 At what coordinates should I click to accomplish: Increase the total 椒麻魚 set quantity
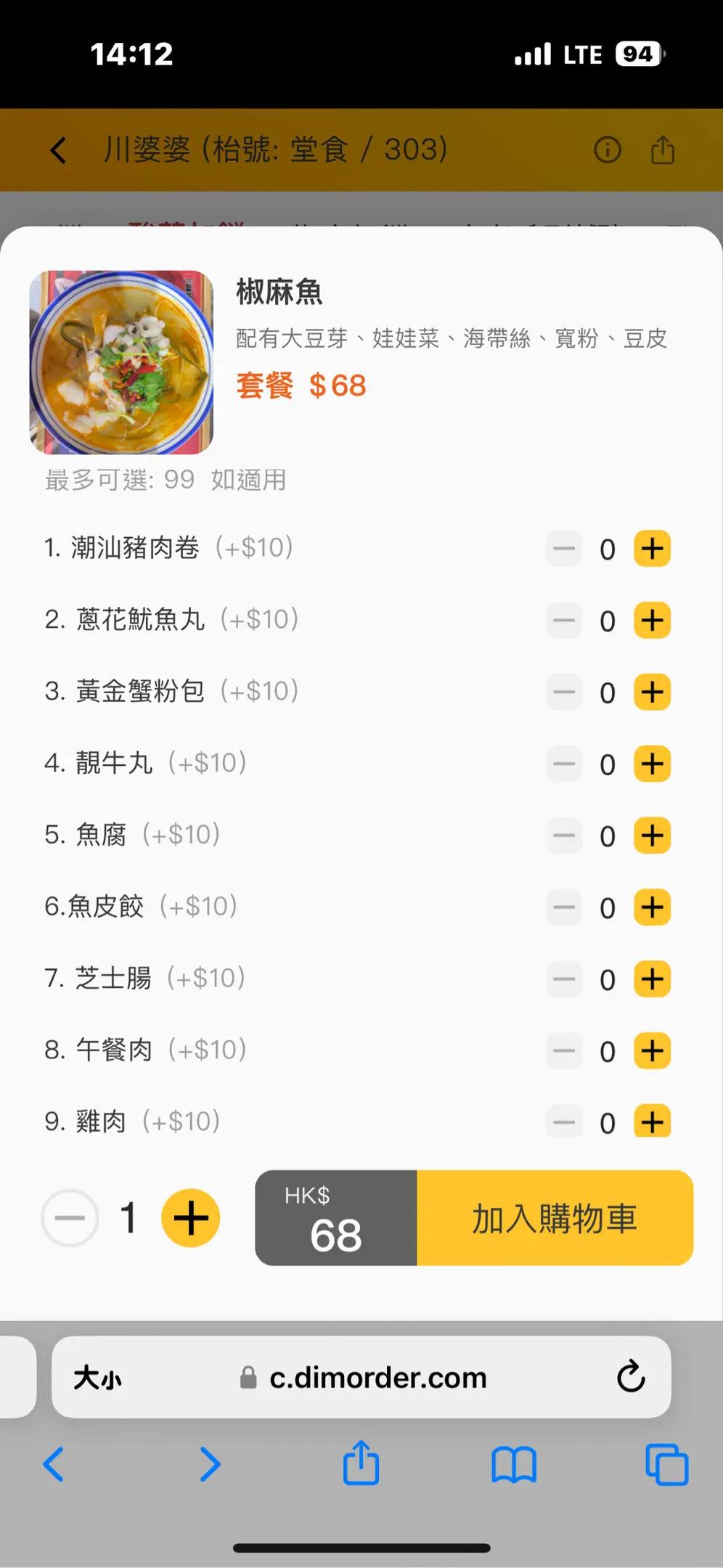(x=190, y=1218)
